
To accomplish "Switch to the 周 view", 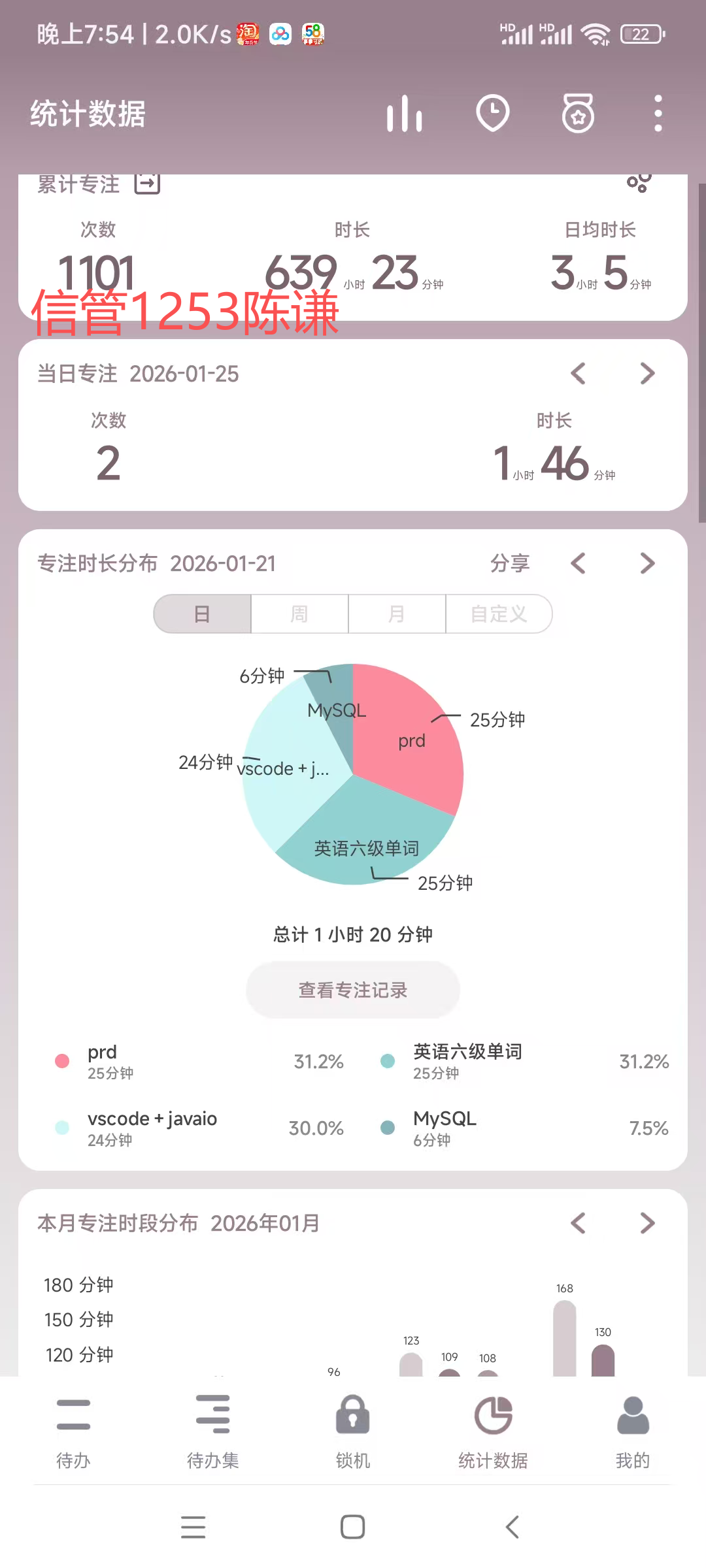I will [x=299, y=614].
